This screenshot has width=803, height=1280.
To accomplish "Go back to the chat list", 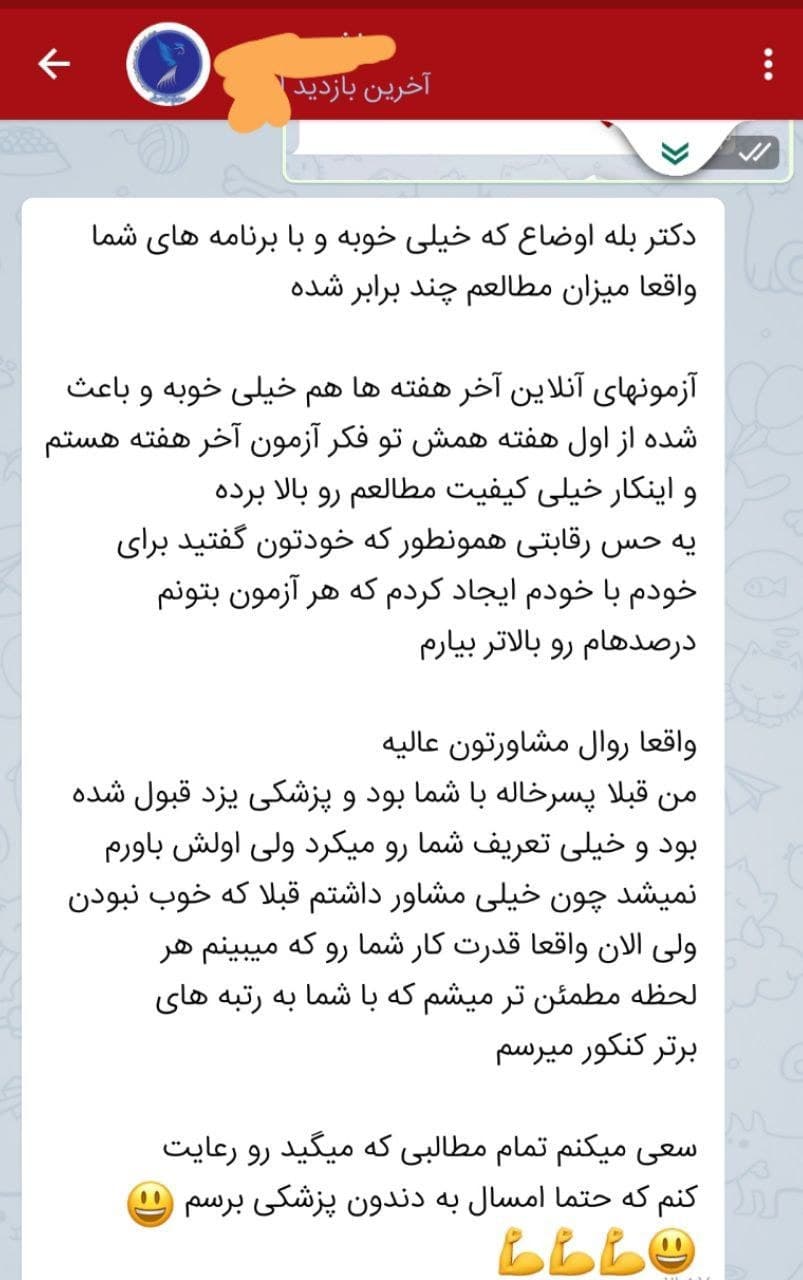I will pos(54,64).
